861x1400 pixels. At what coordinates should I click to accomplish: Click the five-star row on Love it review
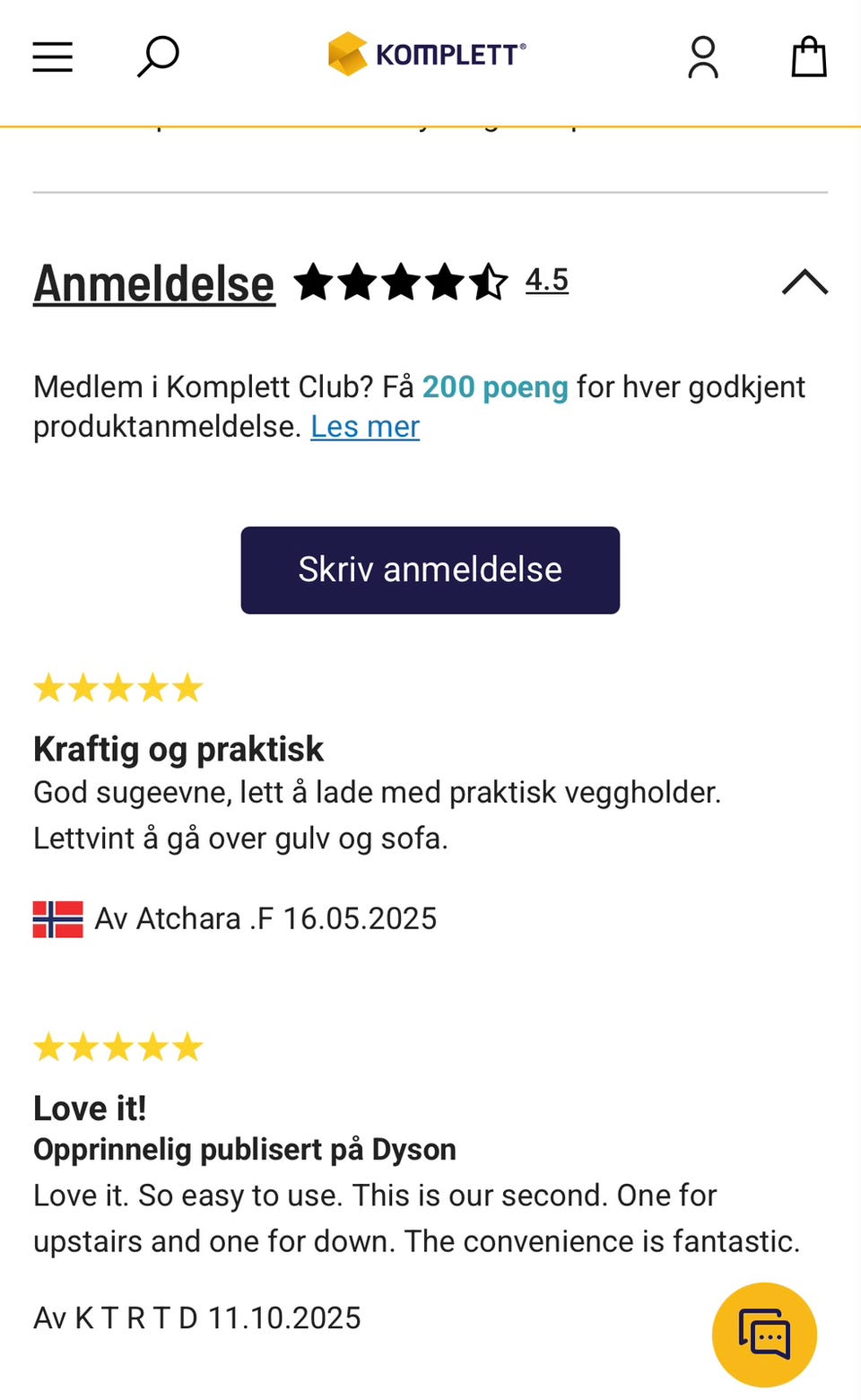[117, 1047]
